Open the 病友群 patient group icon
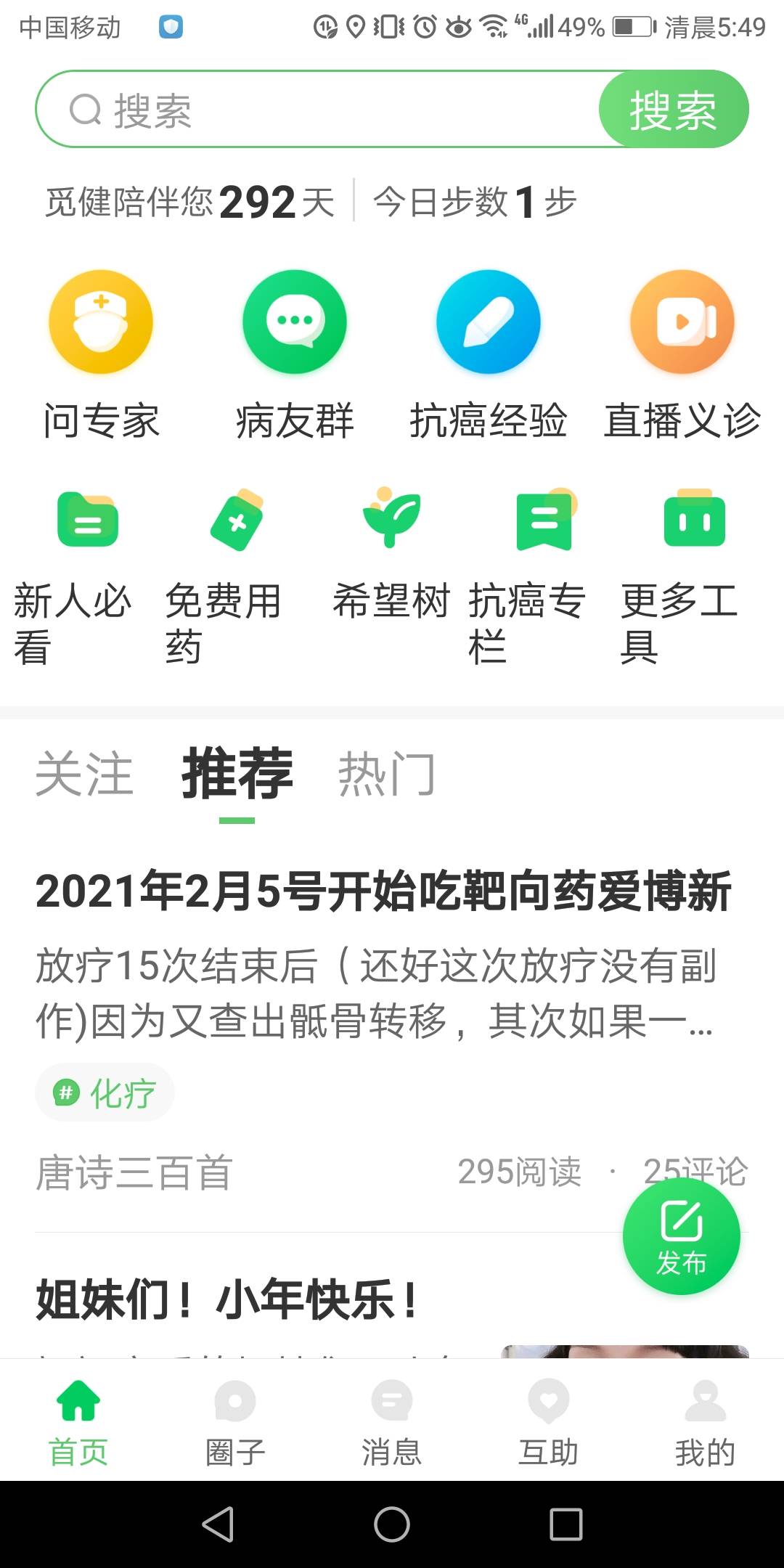Screen dimensions: 784x1568 pyautogui.click(x=294, y=322)
